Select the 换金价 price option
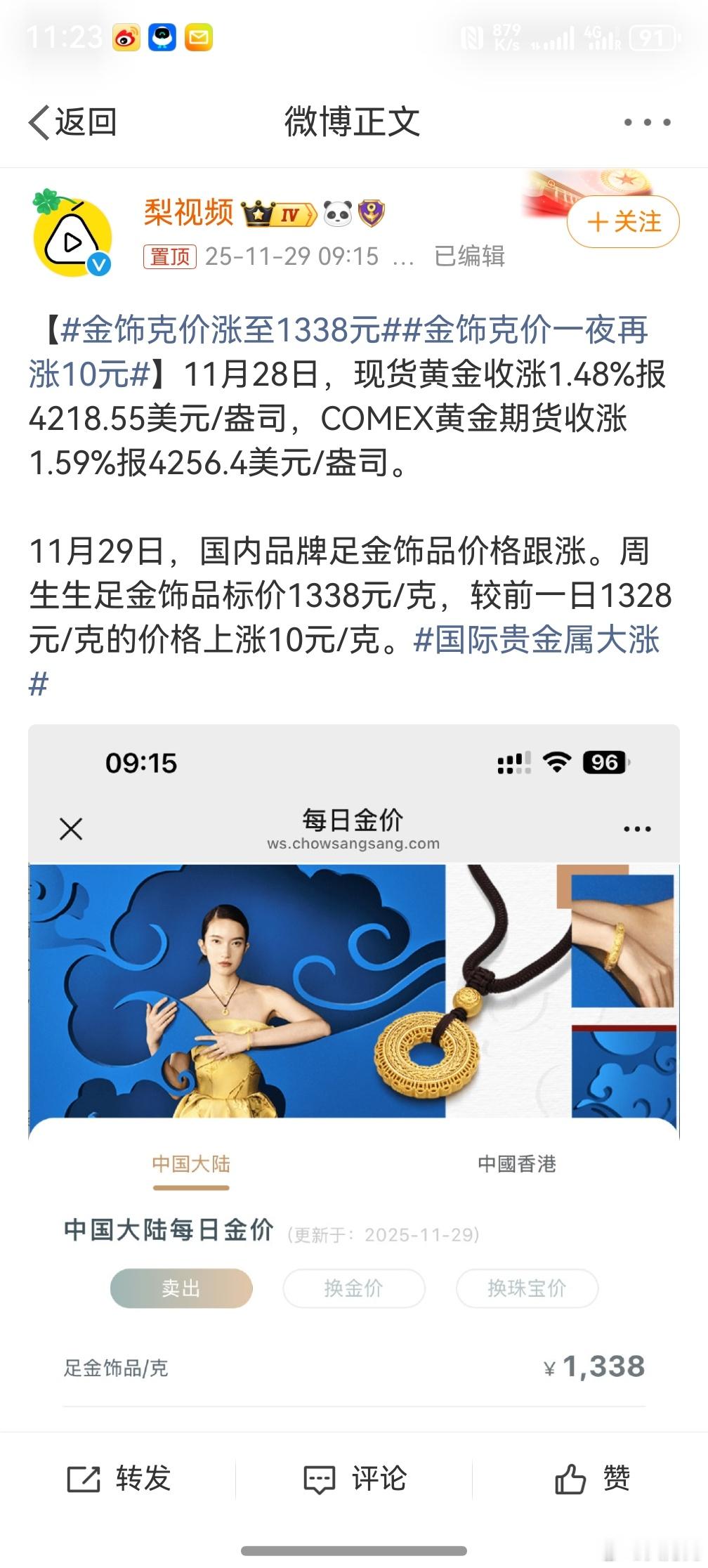The height and width of the screenshot is (1568, 708). pyautogui.click(x=354, y=1288)
